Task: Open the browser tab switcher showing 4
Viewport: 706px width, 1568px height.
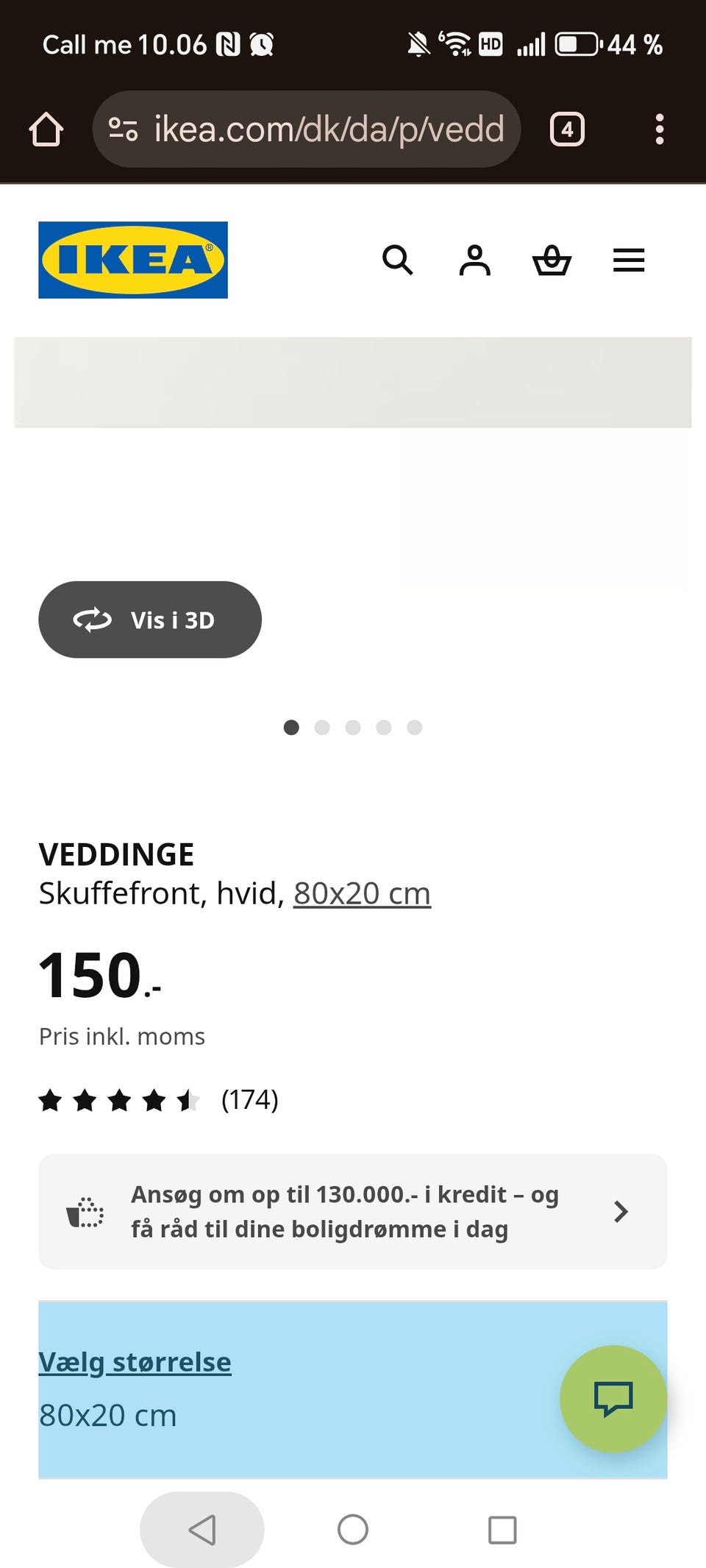Action: pyautogui.click(x=567, y=129)
